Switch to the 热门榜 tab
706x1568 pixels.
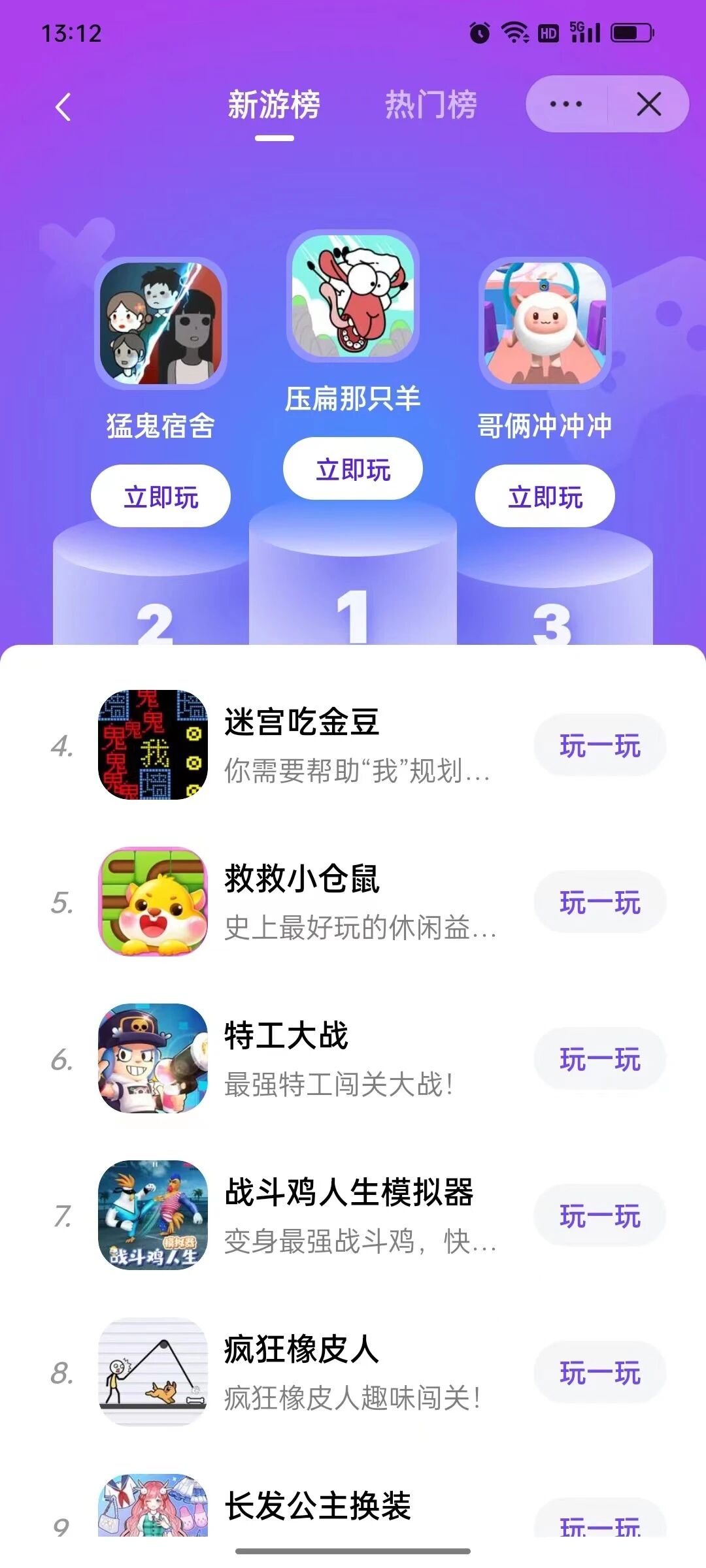(431, 105)
